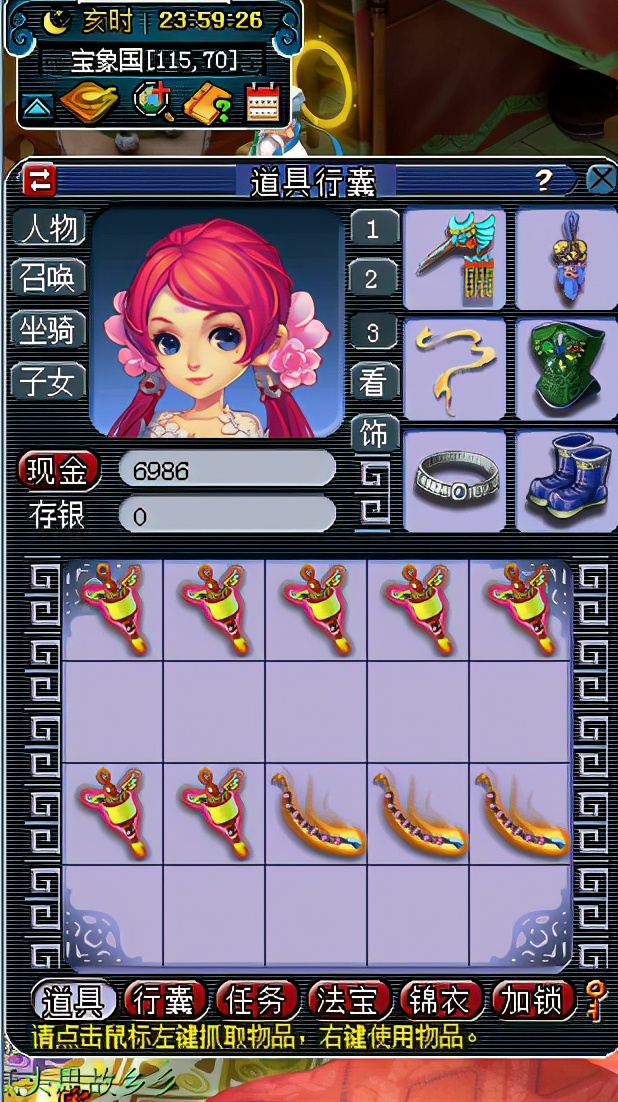The image size is (618, 1102).
Task: Switch to the 召唤 summon panel
Action: 49,279
